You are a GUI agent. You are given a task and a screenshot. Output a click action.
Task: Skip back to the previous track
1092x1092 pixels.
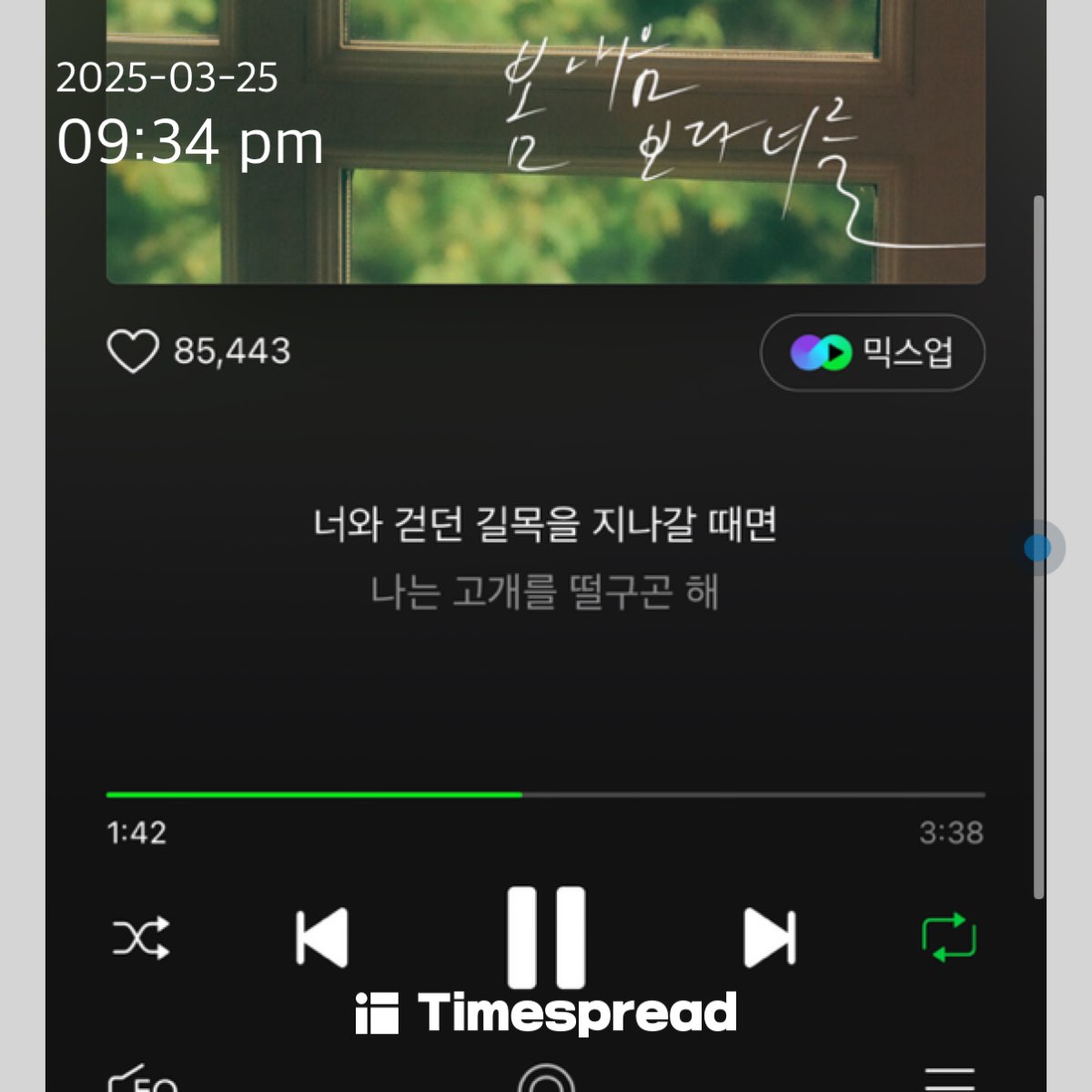click(322, 937)
